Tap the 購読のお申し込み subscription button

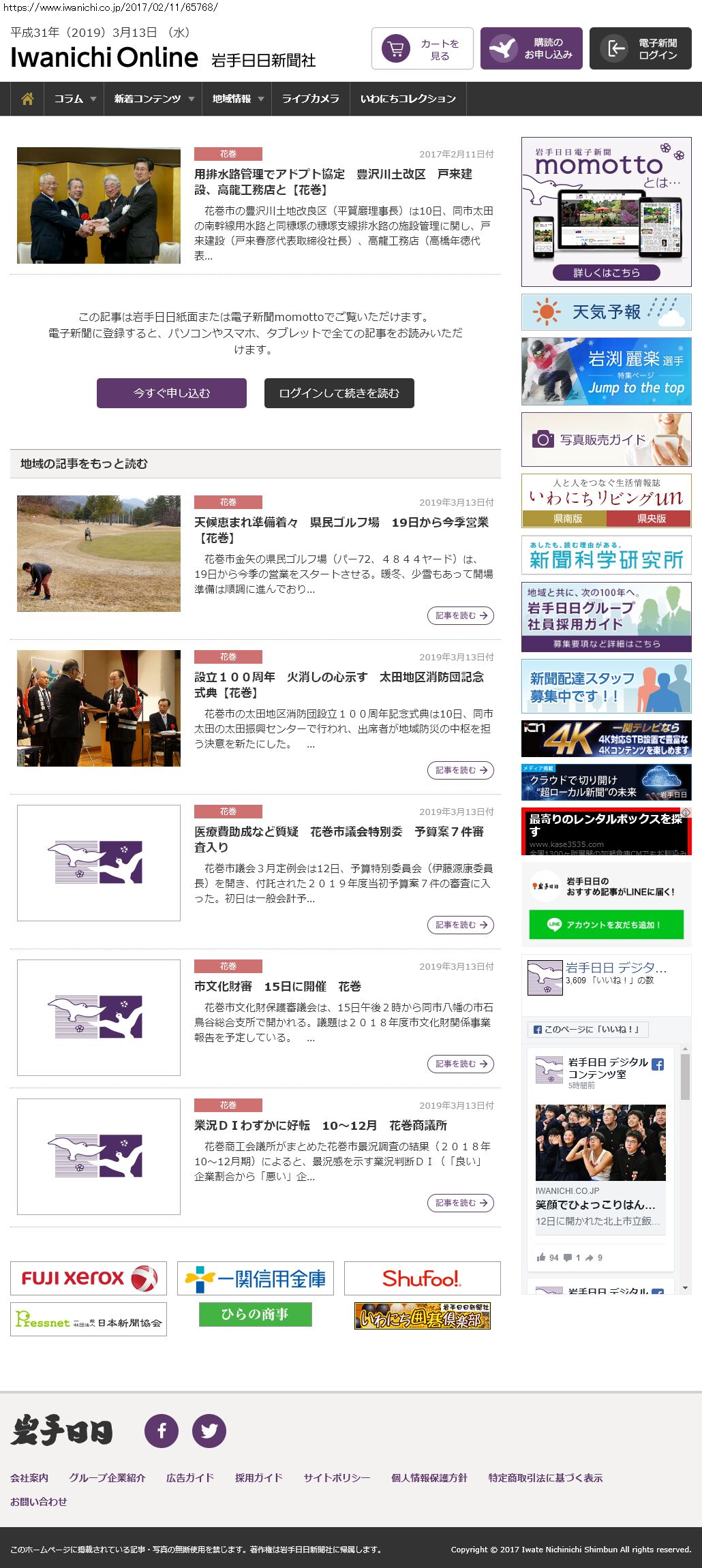[x=531, y=48]
